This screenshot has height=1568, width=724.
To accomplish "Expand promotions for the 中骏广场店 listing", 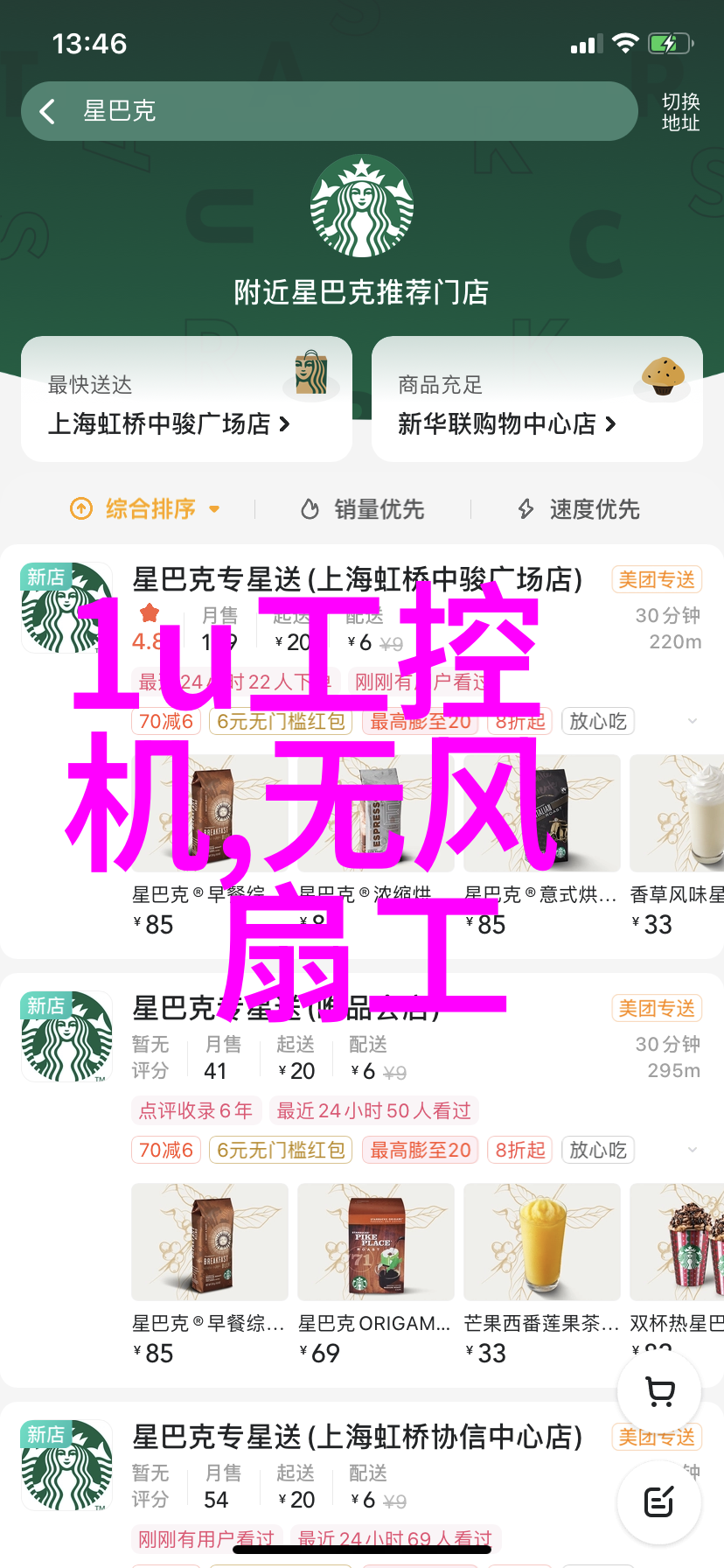I will click(693, 721).
